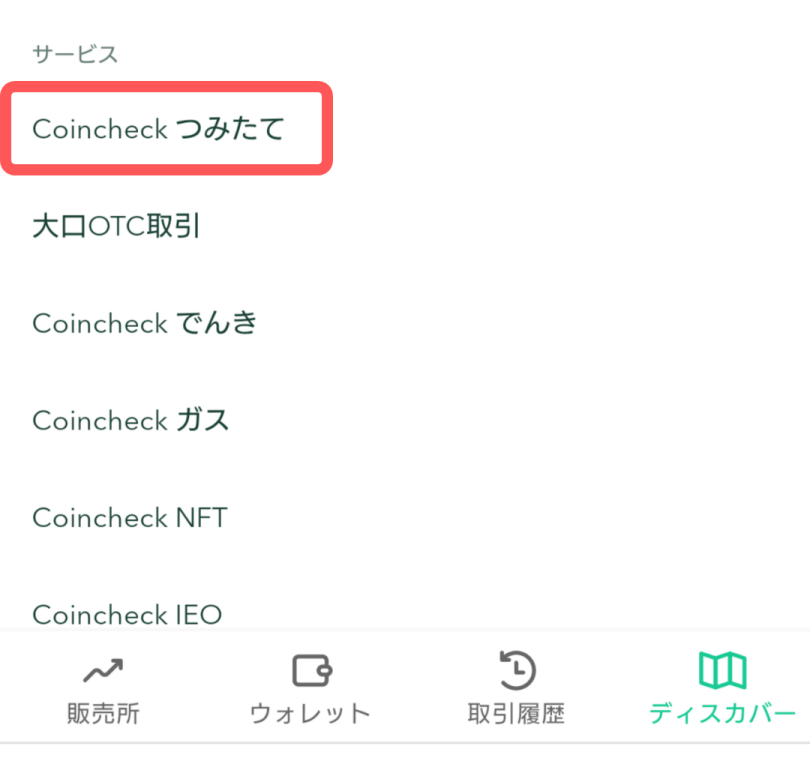Open Coincheck IEO
Screen dimensions: 810x764
pos(127,613)
